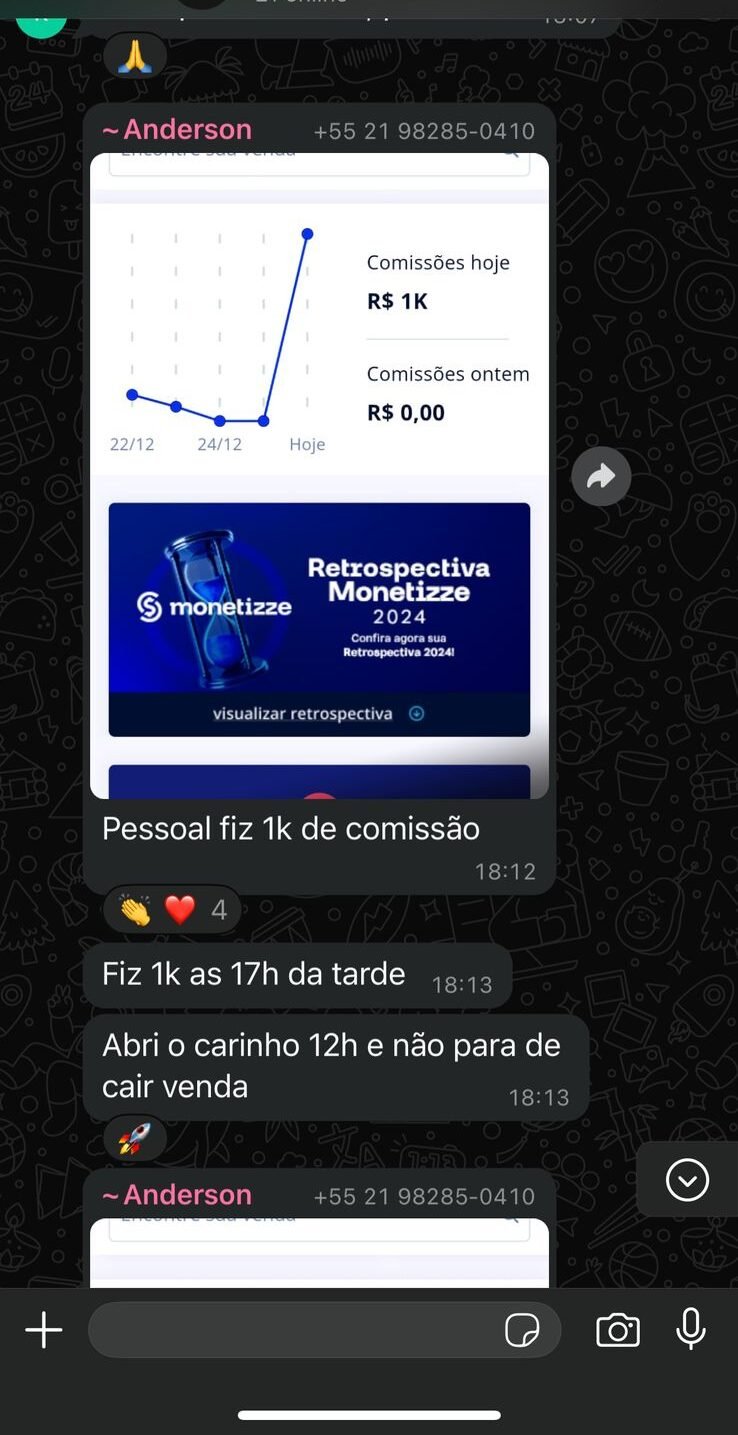Viewport: 738px width, 1435px height.
Task: Forward the Monetizze screenshot image
Action: click(x=601, y=477)
